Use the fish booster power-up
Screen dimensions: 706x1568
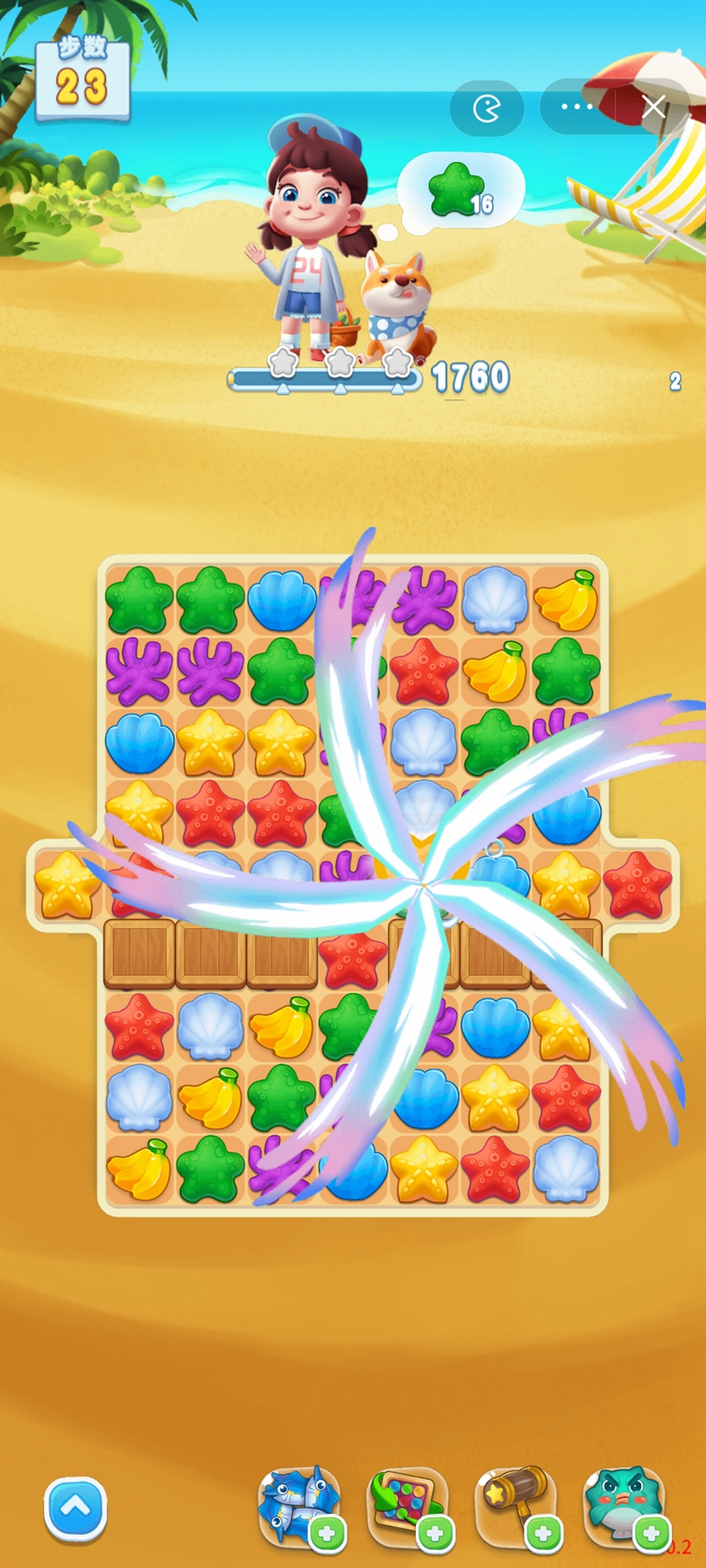pyautogui.click(x=300, y=1505)
